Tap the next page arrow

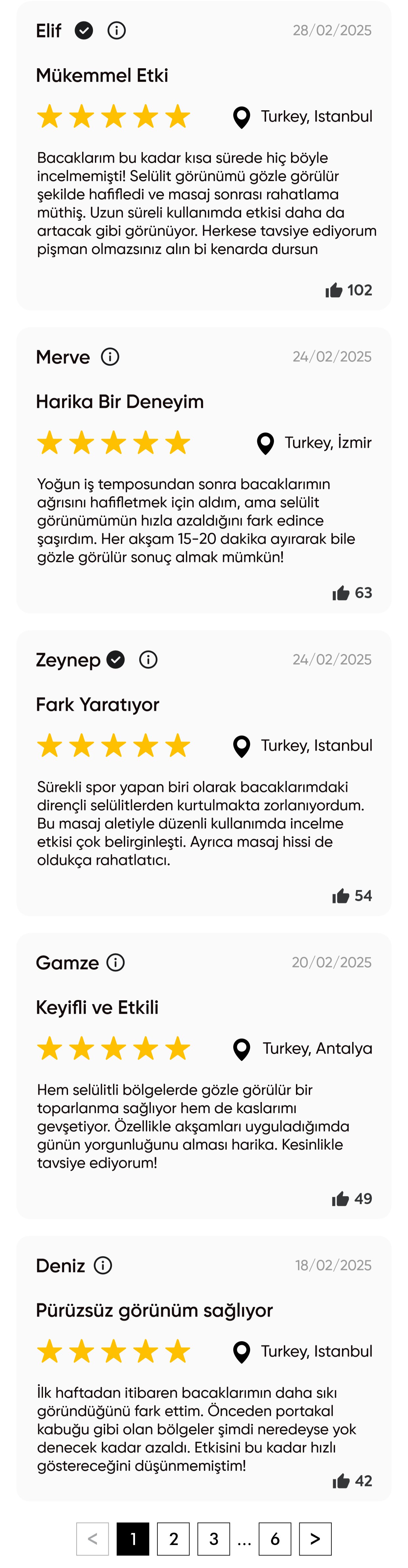point(315,1539)
